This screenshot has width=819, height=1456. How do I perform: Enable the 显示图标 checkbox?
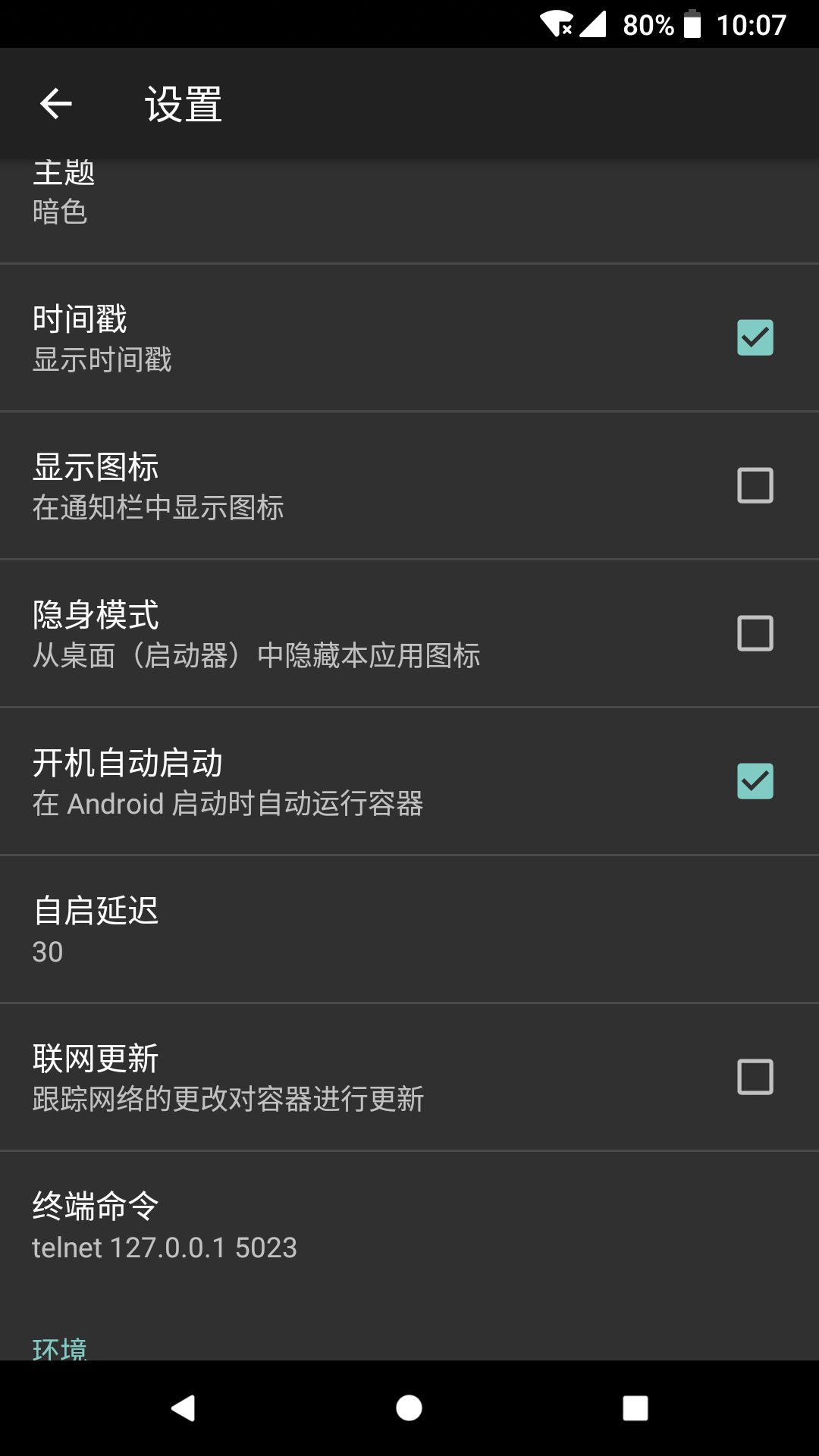pos(755,485)
